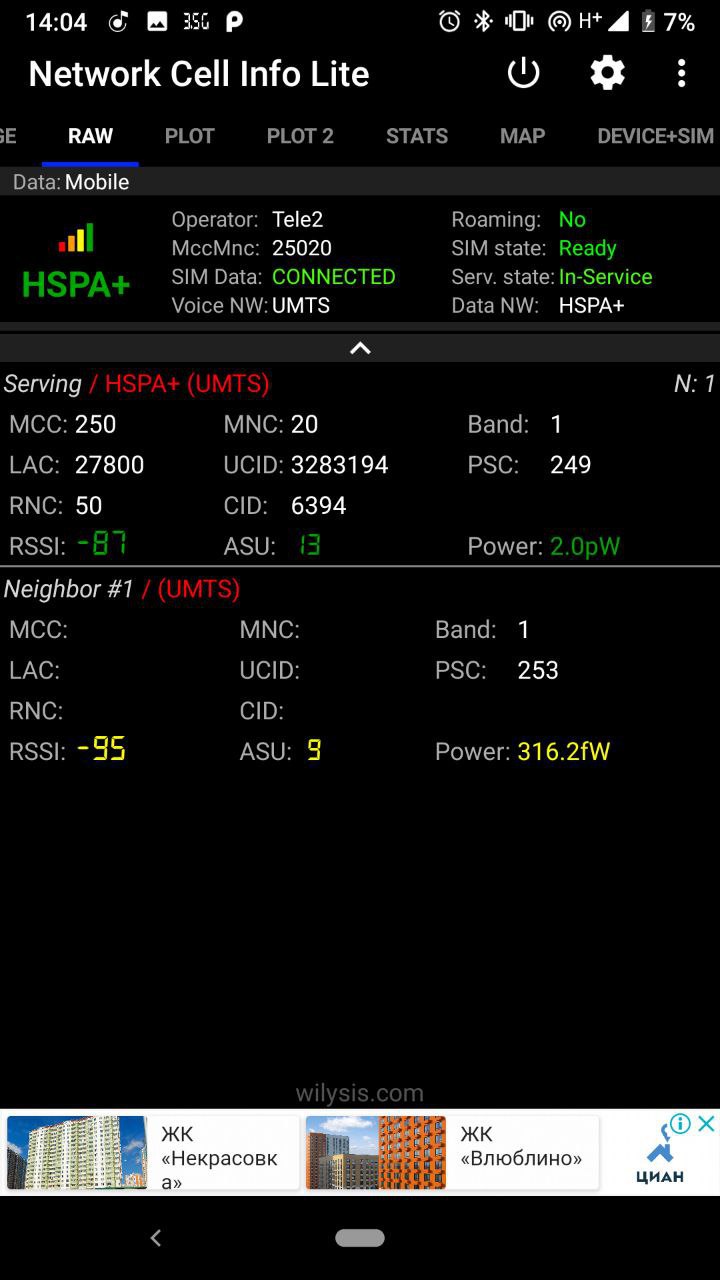Open the ad info icon
This screenshot has width=720, height=1280.
pyautogui.click(x=681, y=1124)
